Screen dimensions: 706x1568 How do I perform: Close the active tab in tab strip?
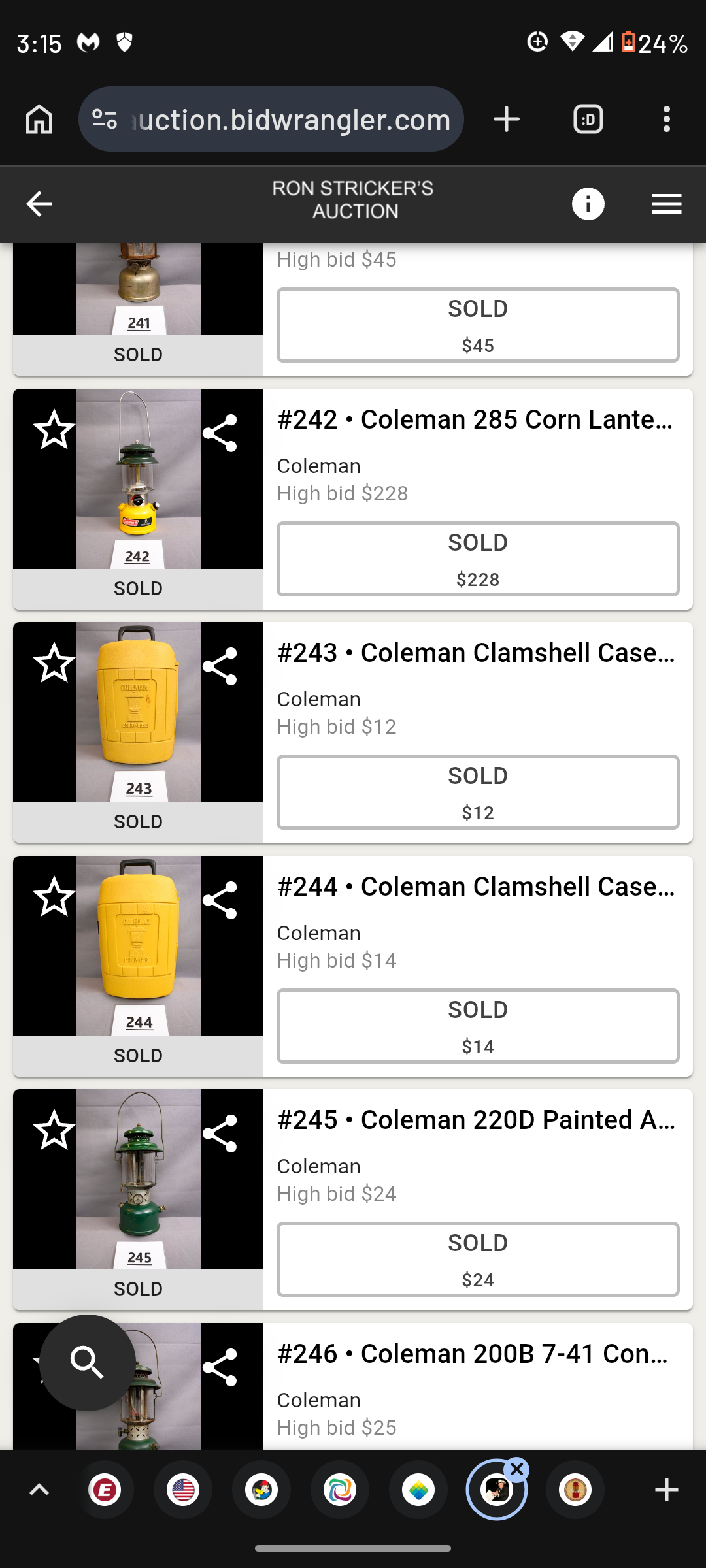point(516,1470)
